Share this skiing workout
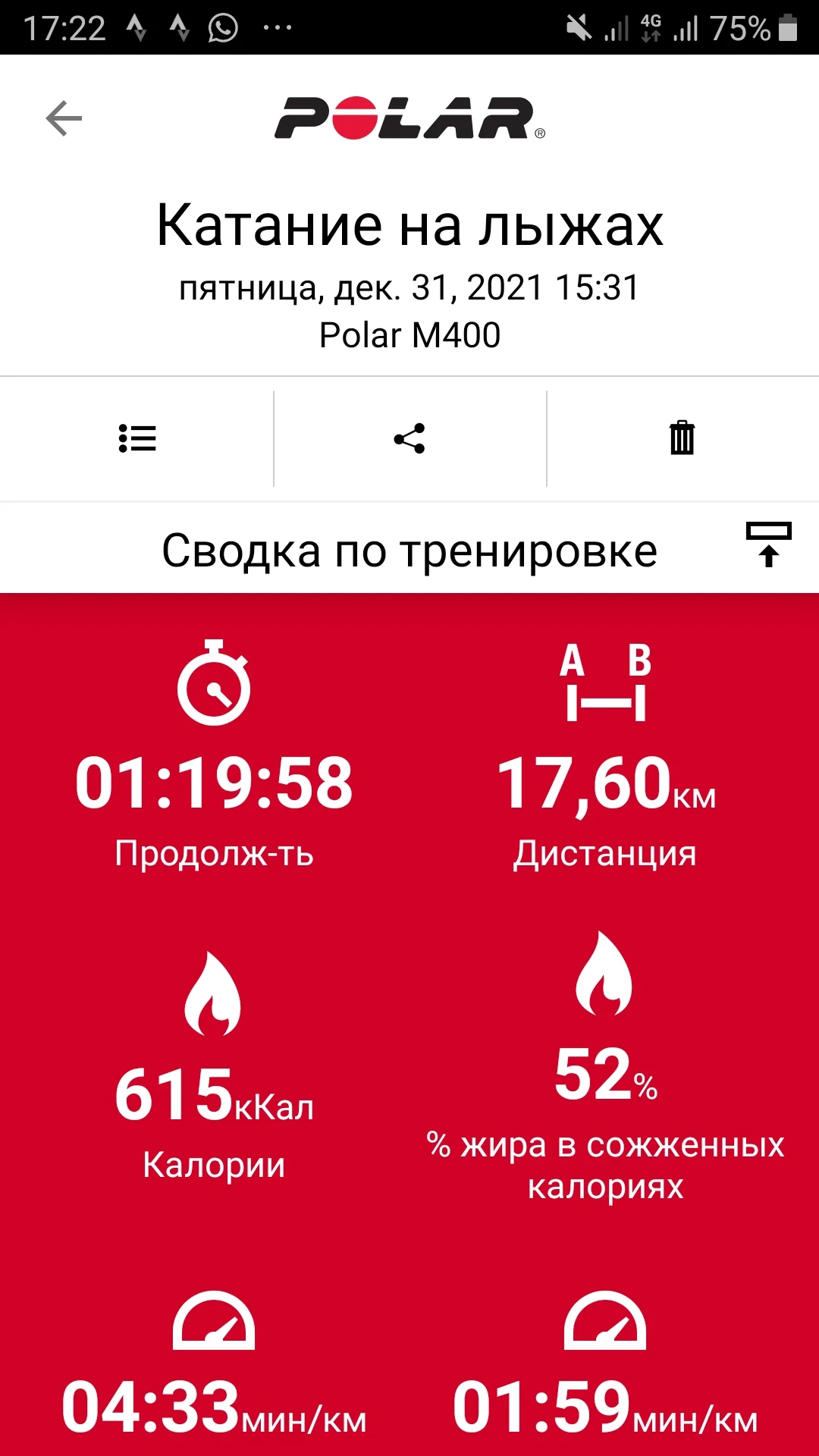The image size is (819, 1456). click(409, 438)
